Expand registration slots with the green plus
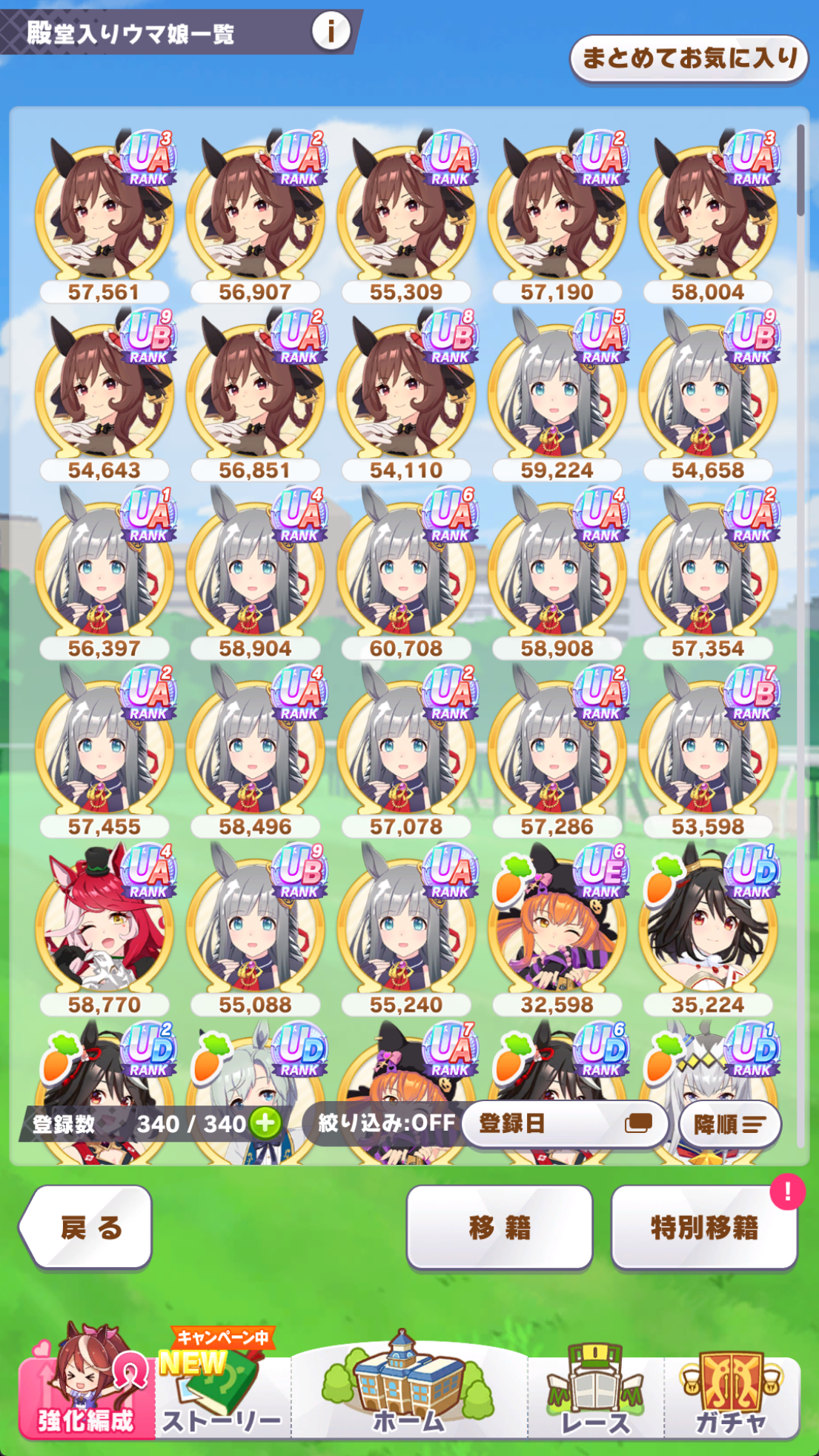This screenshot has height=1456, width=819. [265, 1123]
